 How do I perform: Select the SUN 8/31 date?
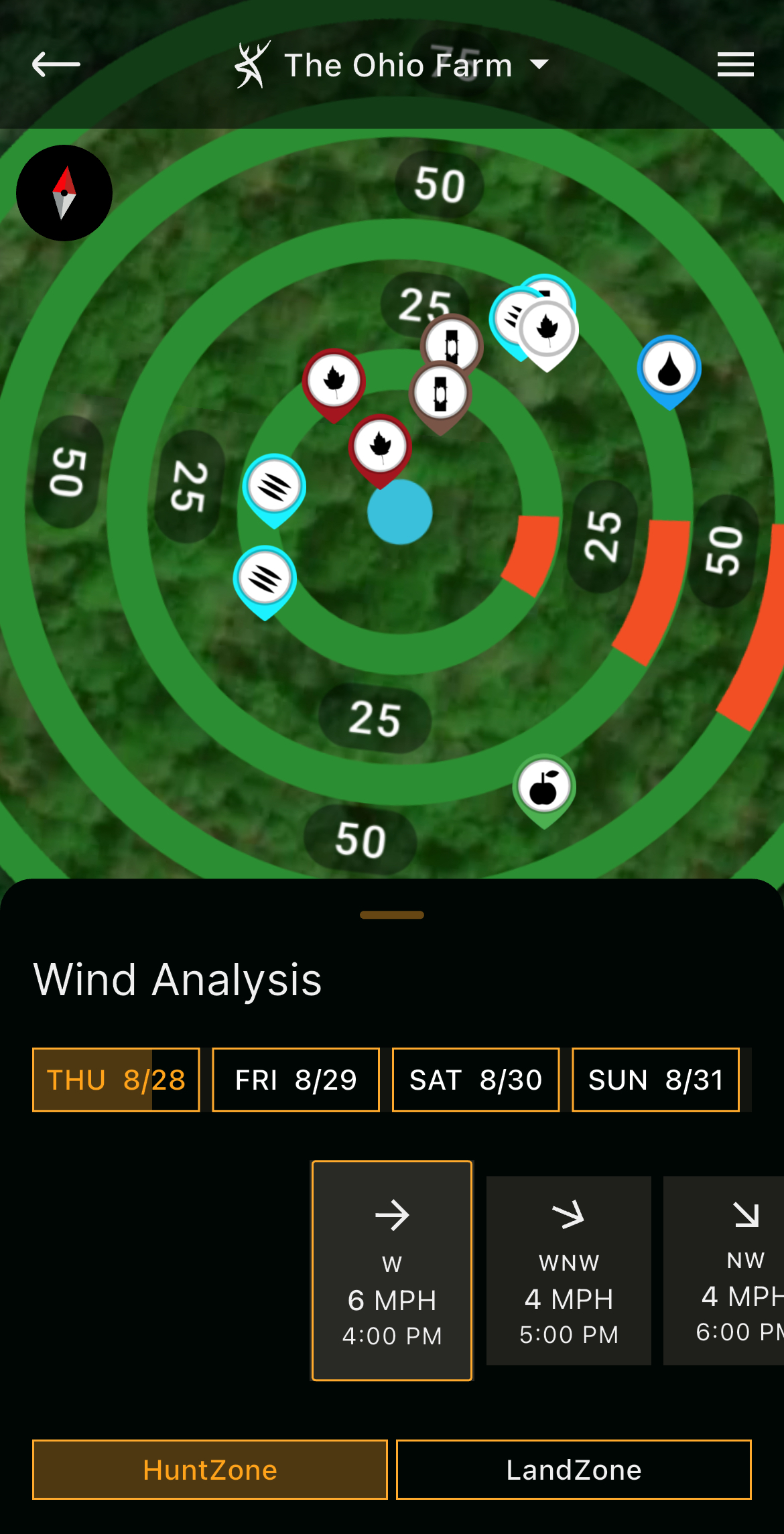[655, 1080]
